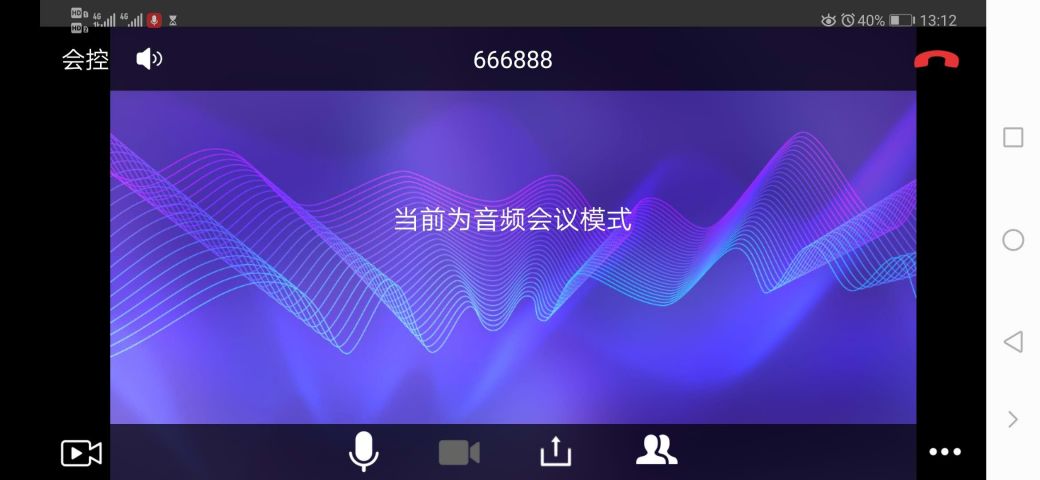Go to the system home screen
1040x480 pixels.
click(x=1013, y=240)
